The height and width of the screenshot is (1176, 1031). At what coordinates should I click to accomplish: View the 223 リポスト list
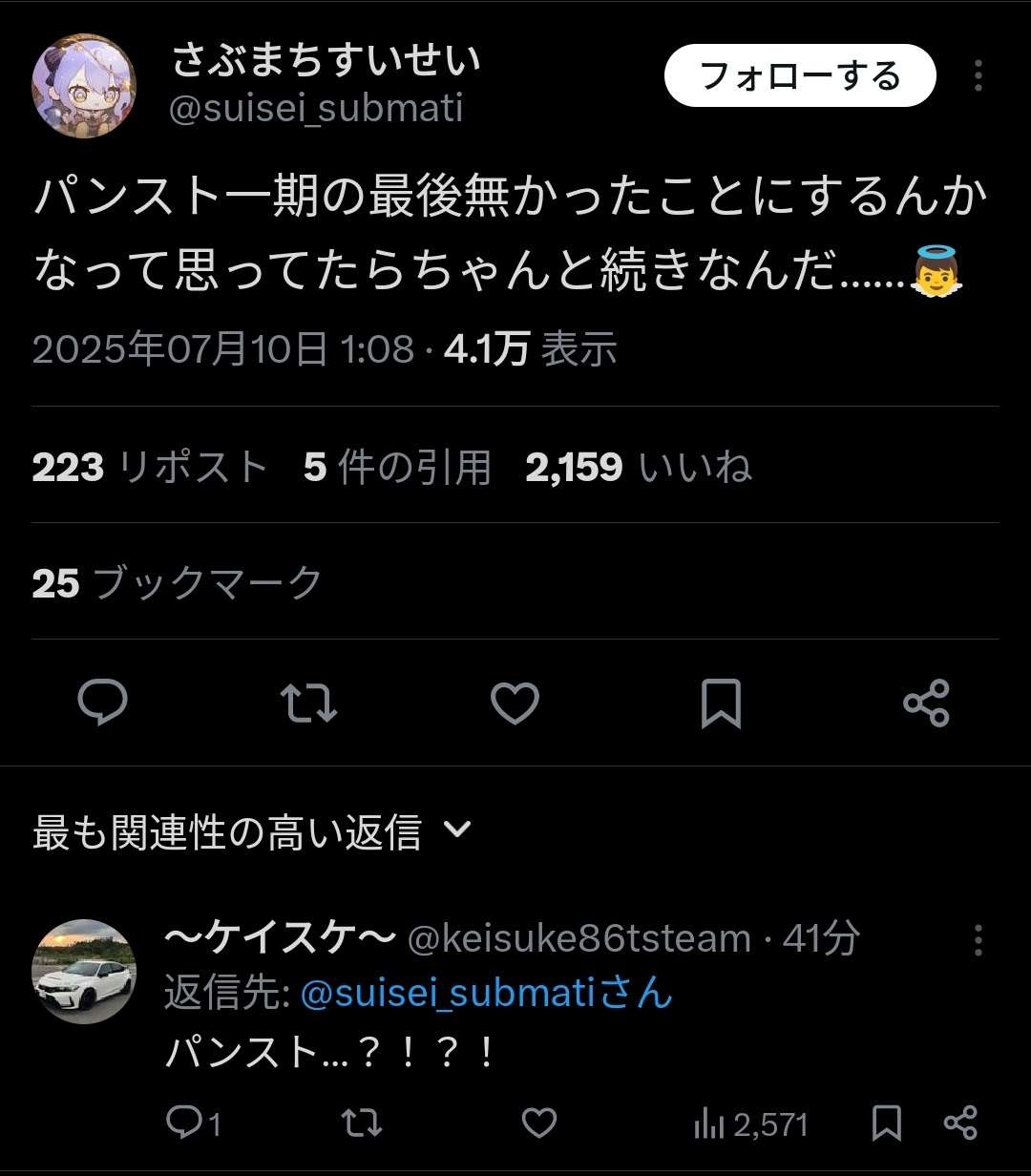(150, 468)
